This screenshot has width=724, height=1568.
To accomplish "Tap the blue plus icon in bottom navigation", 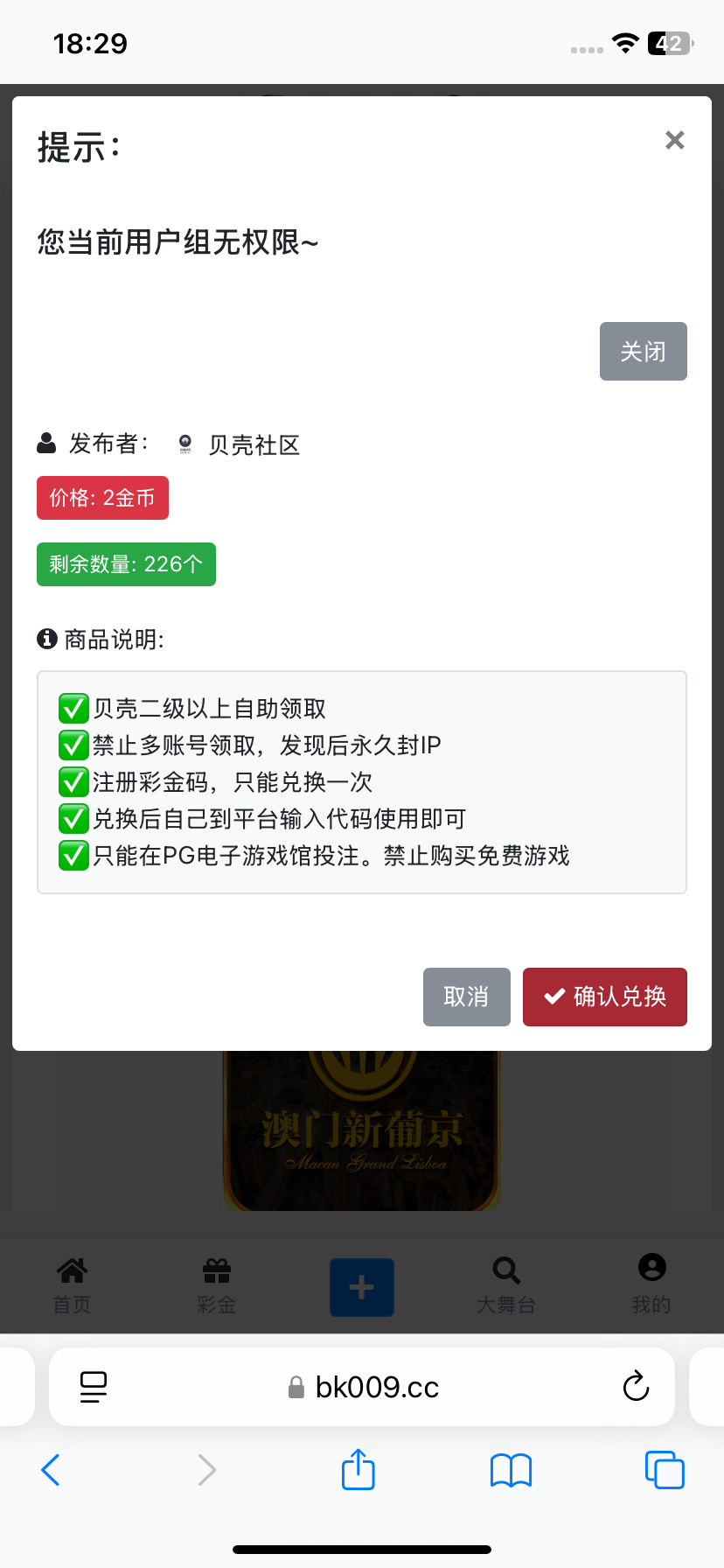I will click(x=361, y=1286).
